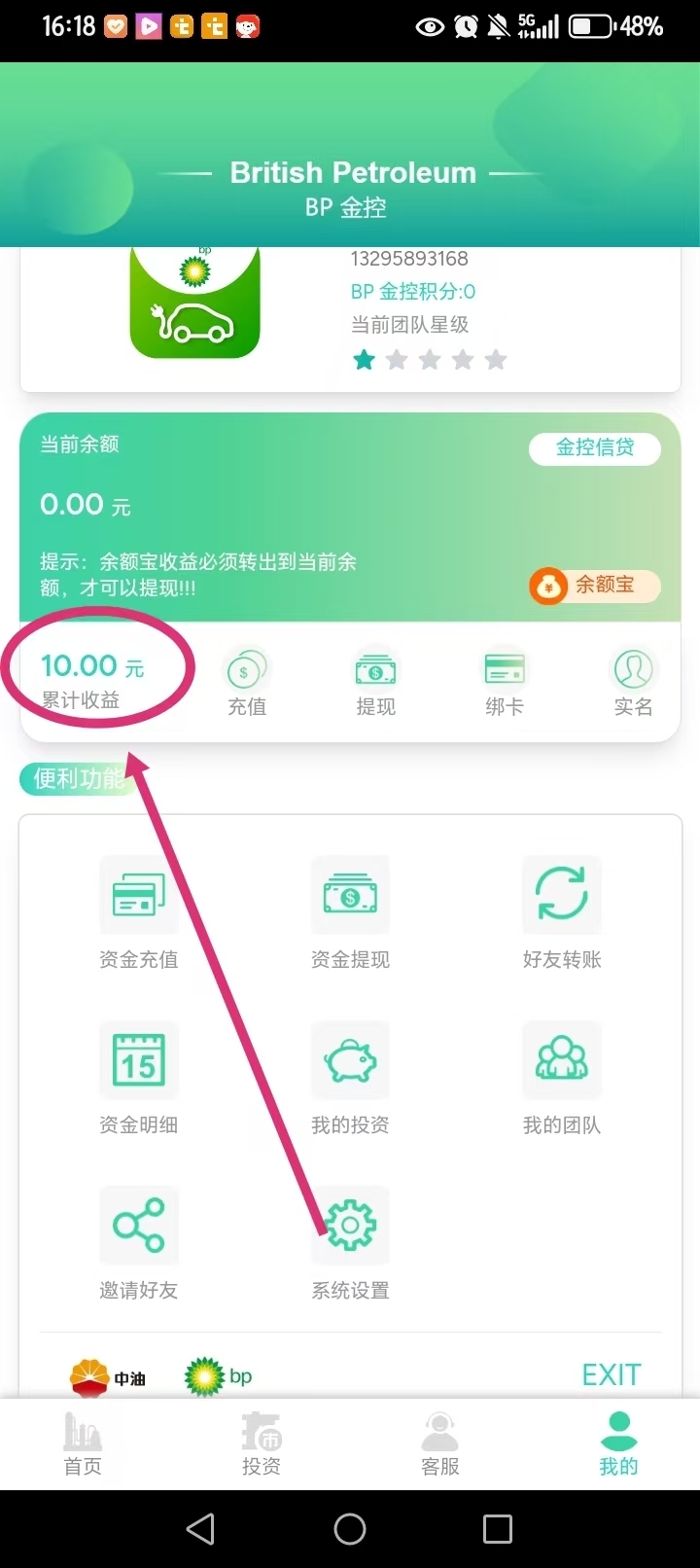
Task: Open 实名 real-name verification
Action: coord(633,681)
